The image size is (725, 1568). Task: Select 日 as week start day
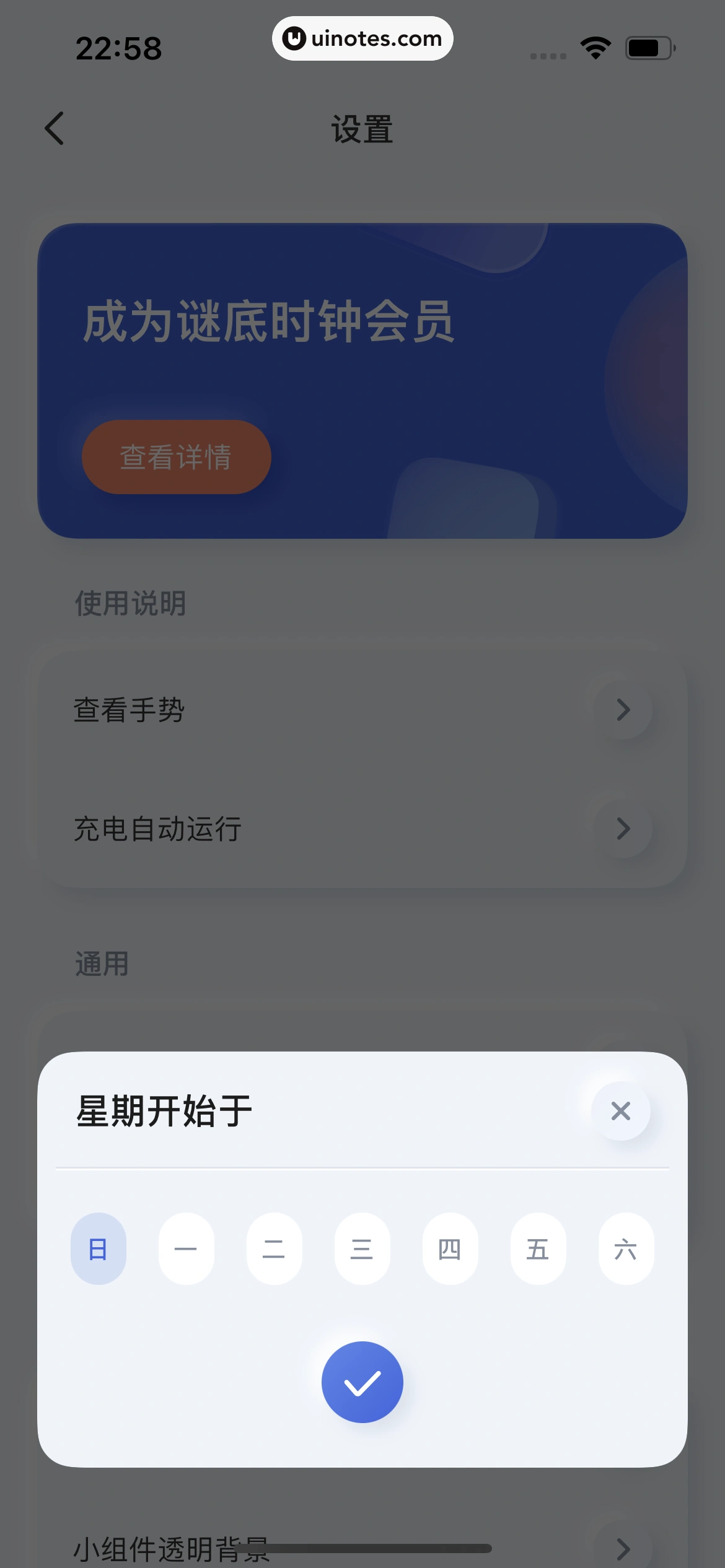click(x=99, y=1248)
